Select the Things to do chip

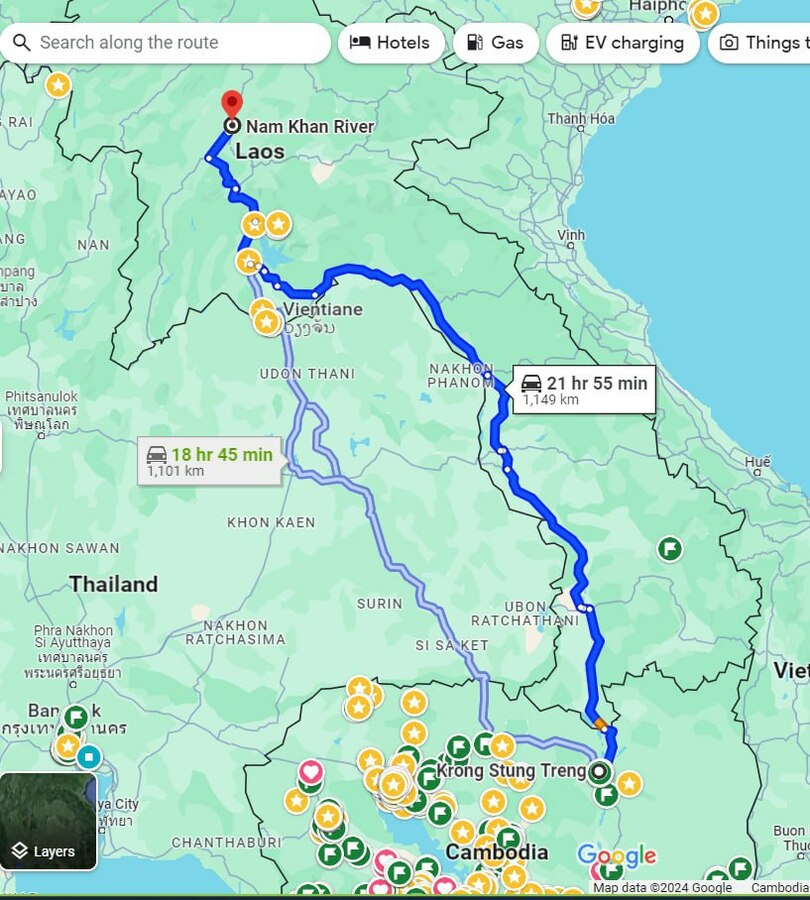762,43
